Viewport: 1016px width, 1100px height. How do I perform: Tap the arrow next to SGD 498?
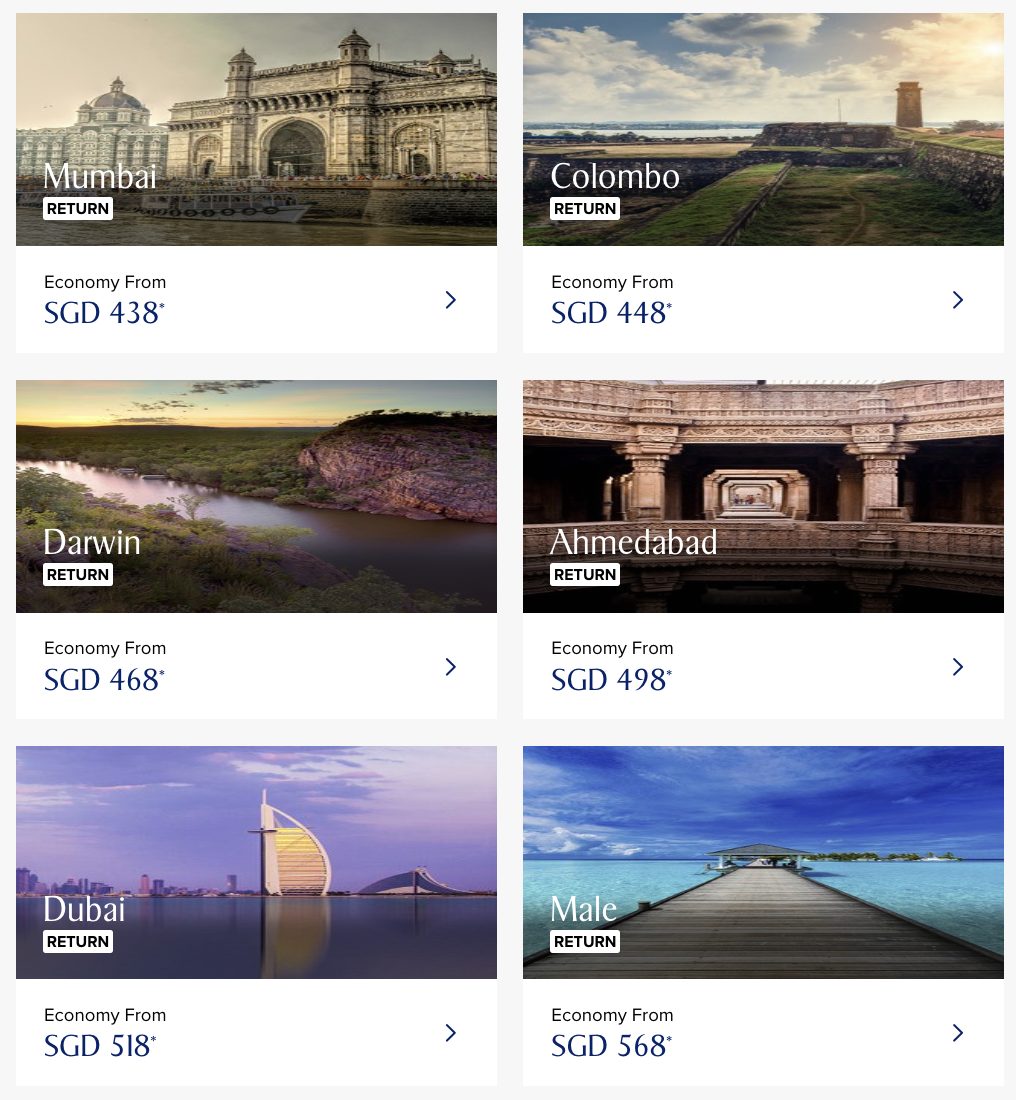(x=957, y=666)
